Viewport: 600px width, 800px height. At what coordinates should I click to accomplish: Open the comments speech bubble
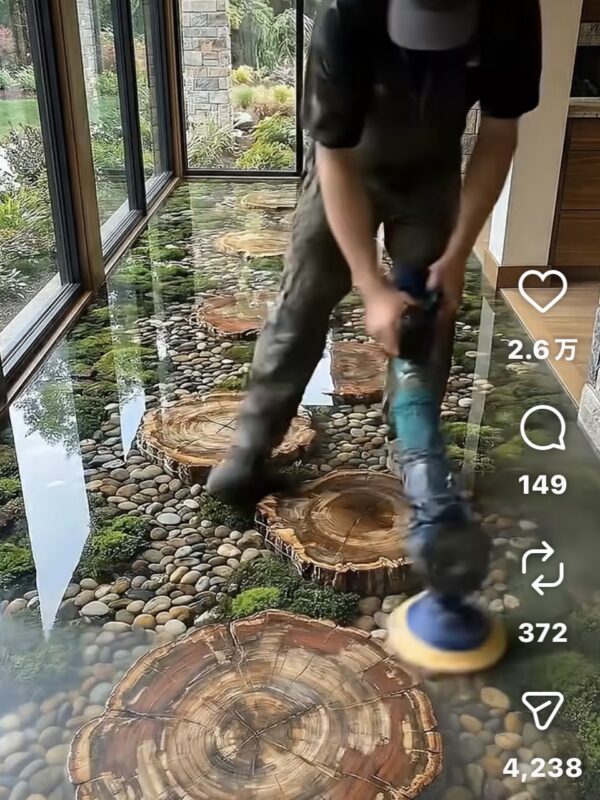coord(543,428)
